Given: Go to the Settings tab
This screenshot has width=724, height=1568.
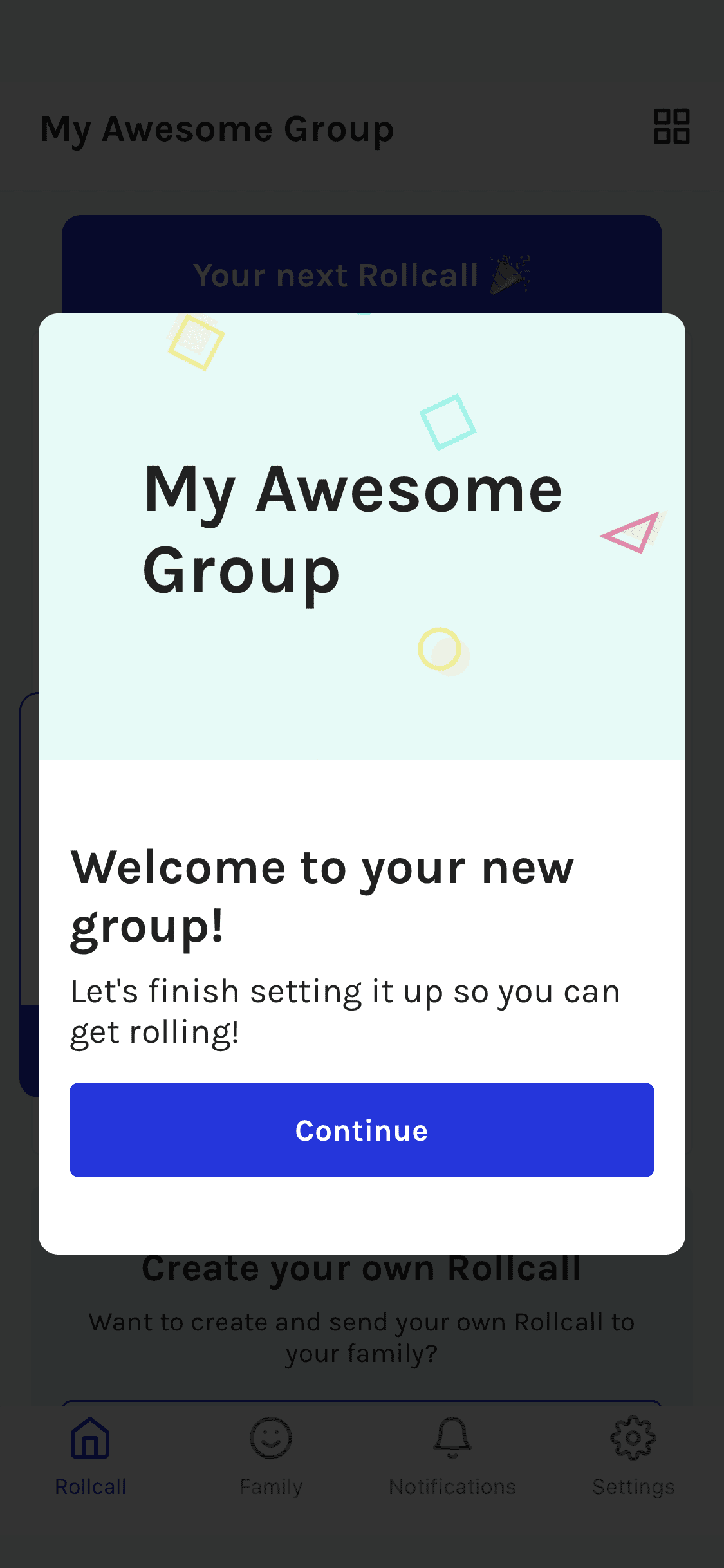Looking at the screenshot, I should pyautogui.click(x=633, y=1455).
